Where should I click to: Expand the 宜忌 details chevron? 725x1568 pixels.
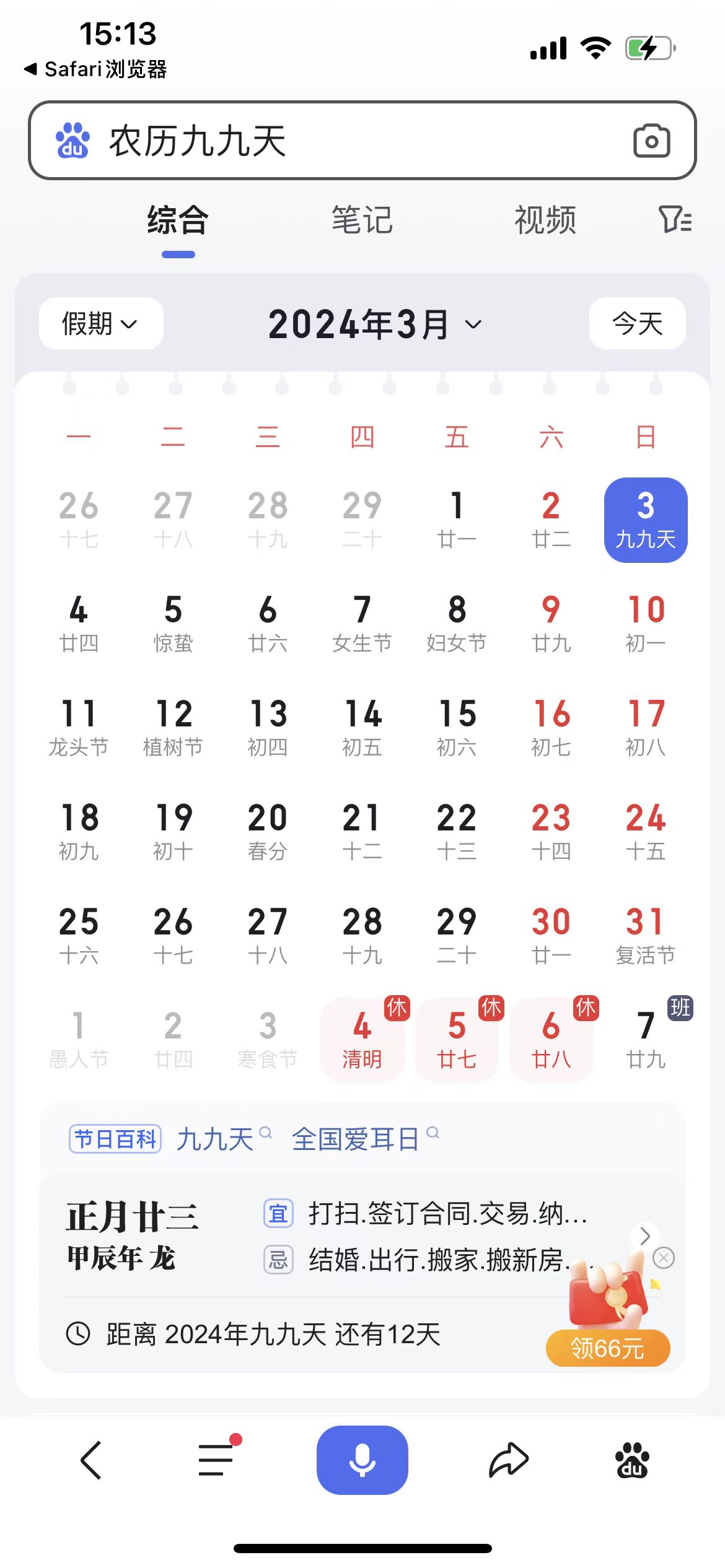tap(644, 1236)
